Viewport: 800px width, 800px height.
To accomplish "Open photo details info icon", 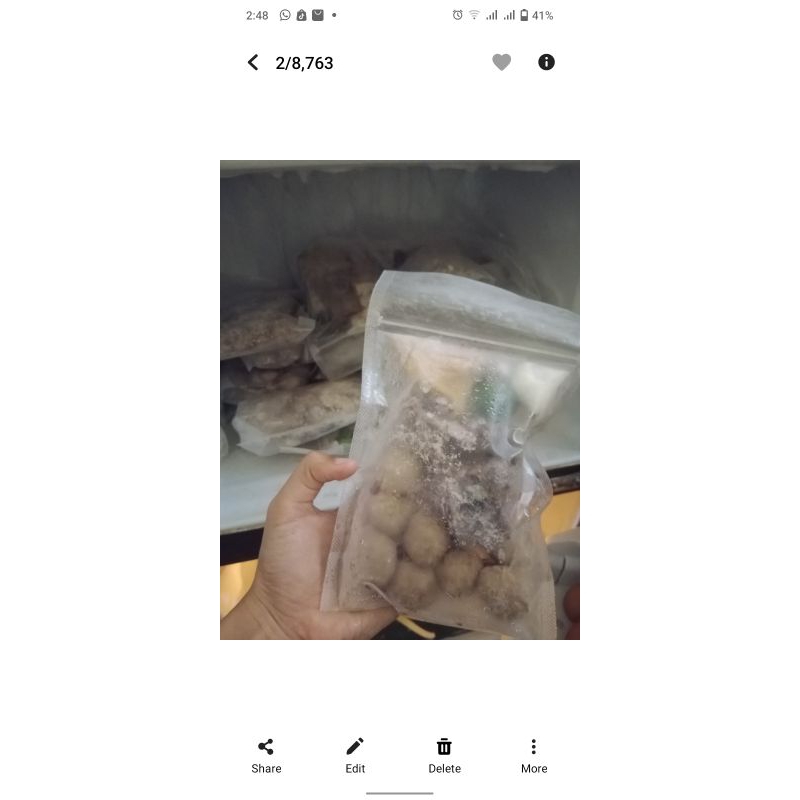I will point(546,62).
